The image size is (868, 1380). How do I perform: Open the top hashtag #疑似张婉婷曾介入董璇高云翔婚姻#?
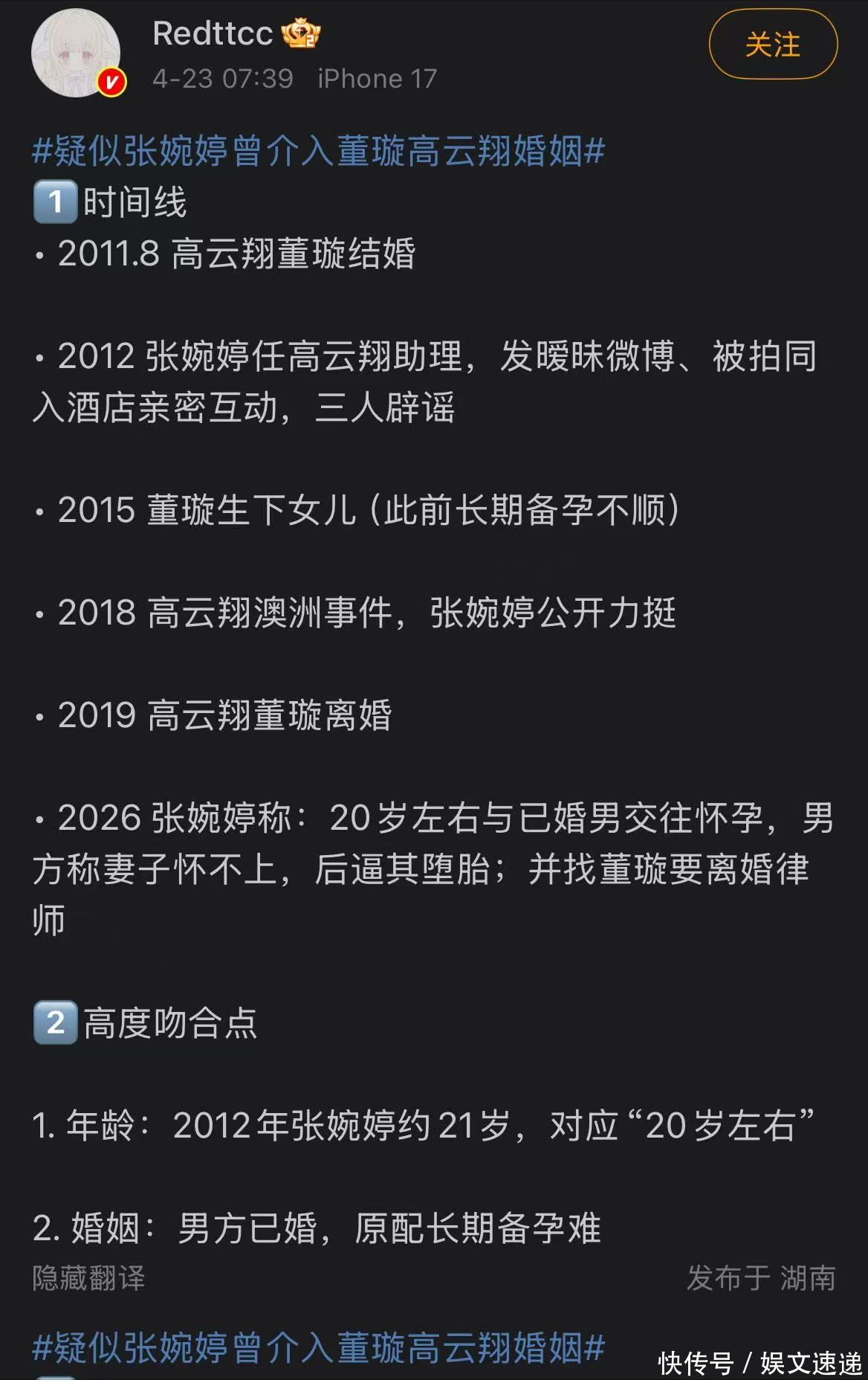point(319,151)
